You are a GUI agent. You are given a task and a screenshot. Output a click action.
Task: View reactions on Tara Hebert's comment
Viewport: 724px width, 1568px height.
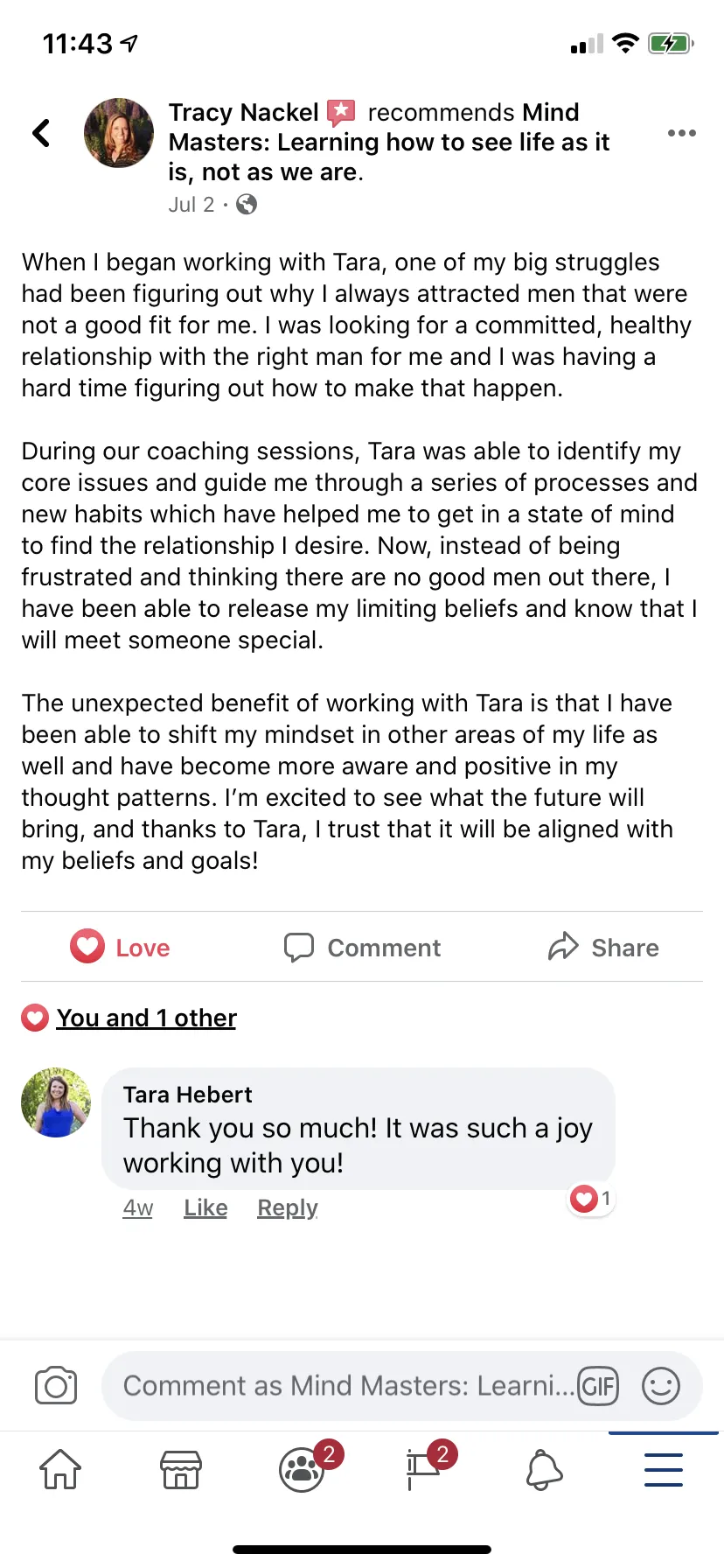[591, 1199]
